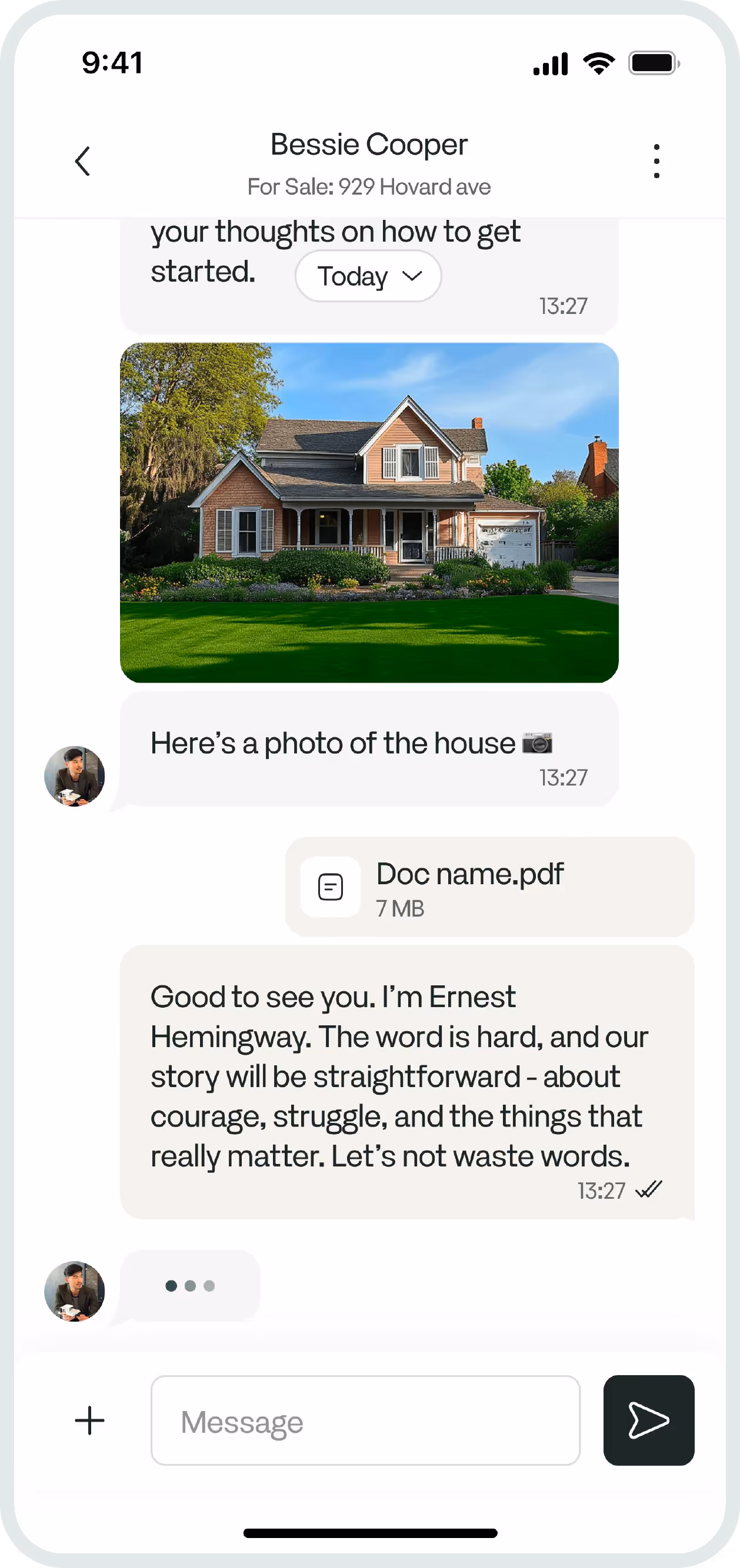The width and height of the screenshot is (740, 1568).
Task: Open the house photo in the chat
Action: point(369,512)
